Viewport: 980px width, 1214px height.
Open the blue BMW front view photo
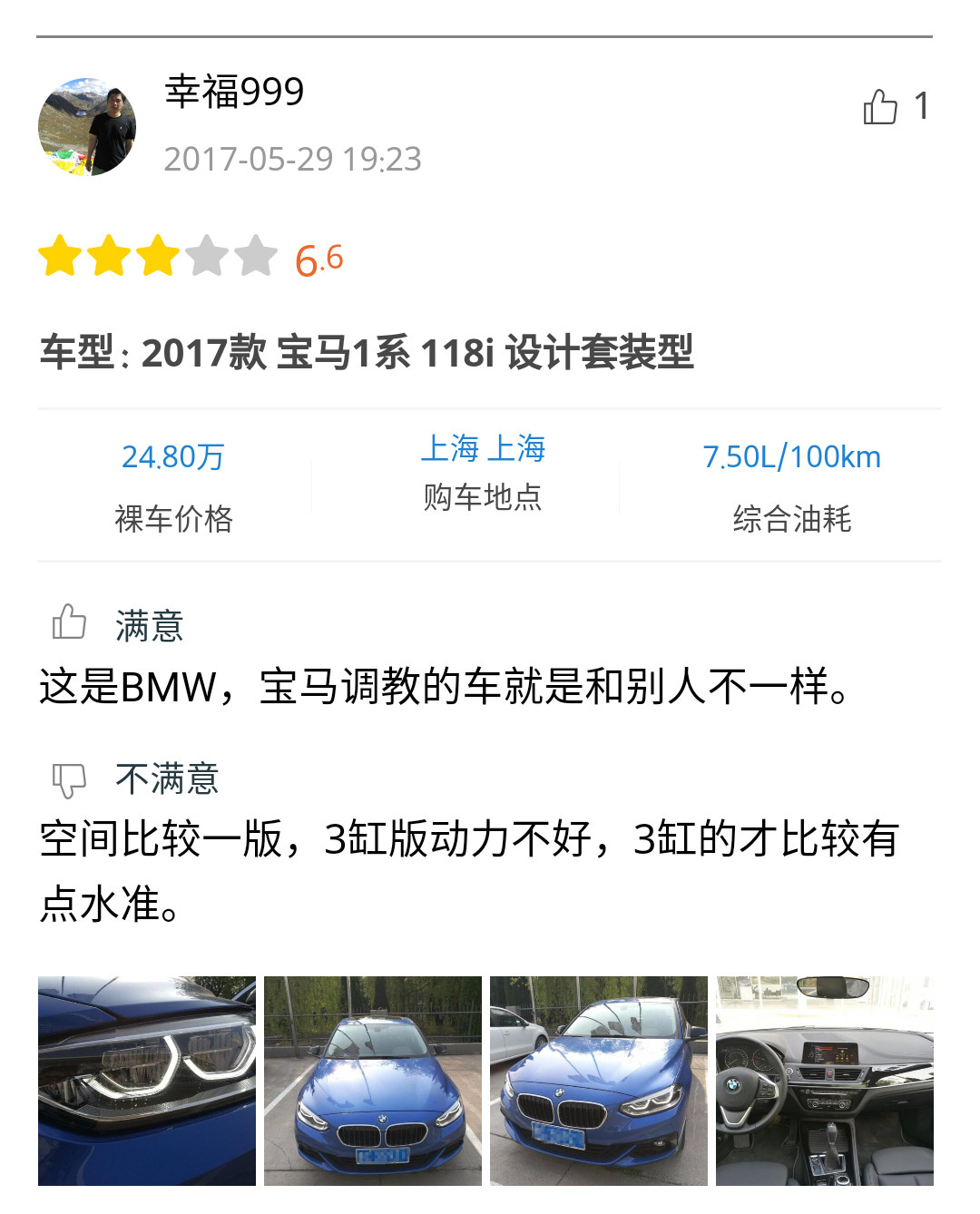point(373,1081)
